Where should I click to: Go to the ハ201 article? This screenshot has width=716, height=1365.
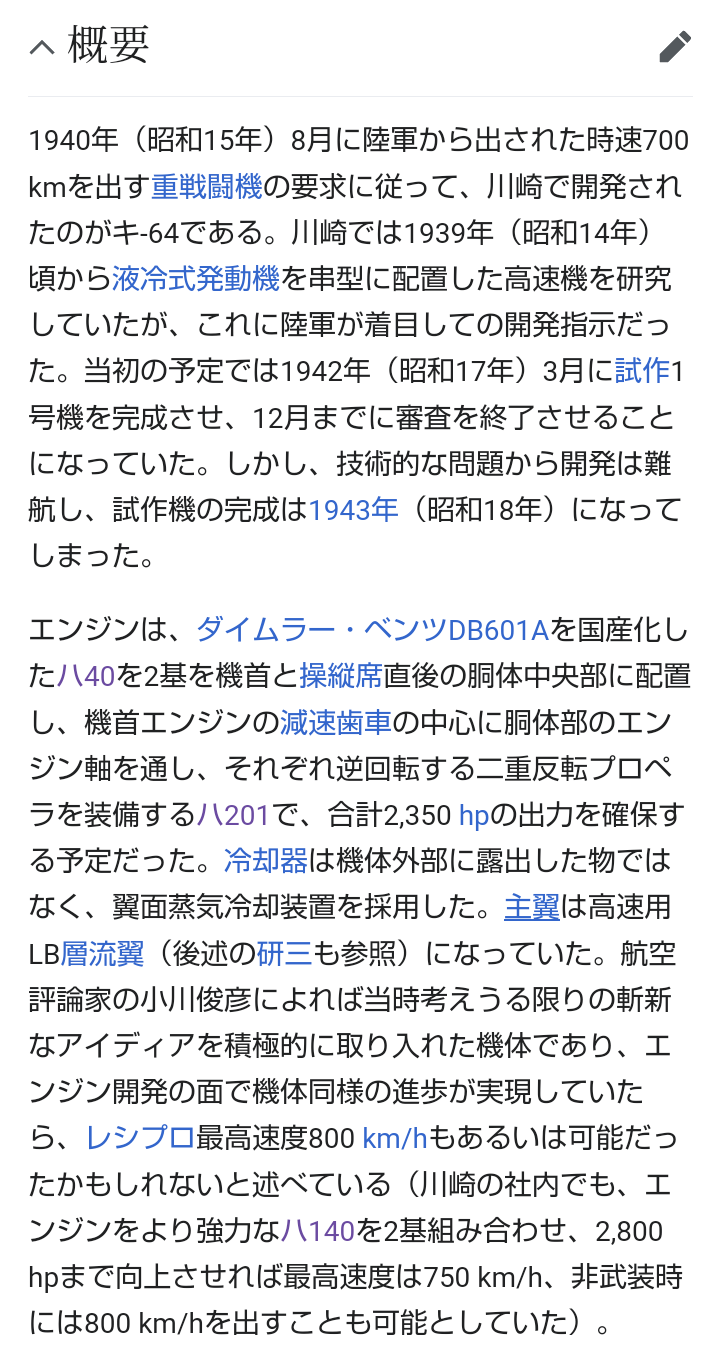[234, 815]
